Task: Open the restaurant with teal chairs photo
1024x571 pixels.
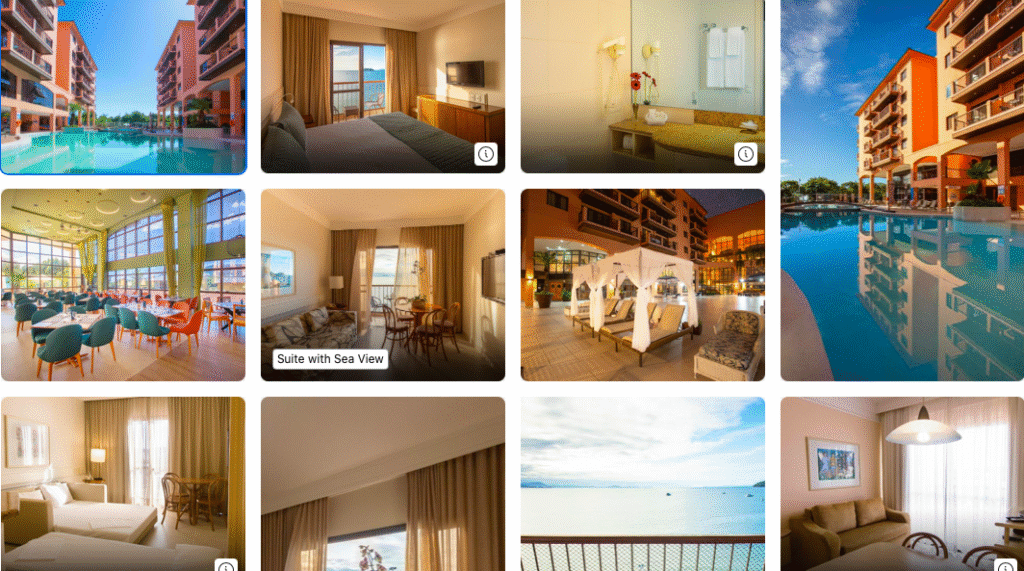Action: [122, 284]
